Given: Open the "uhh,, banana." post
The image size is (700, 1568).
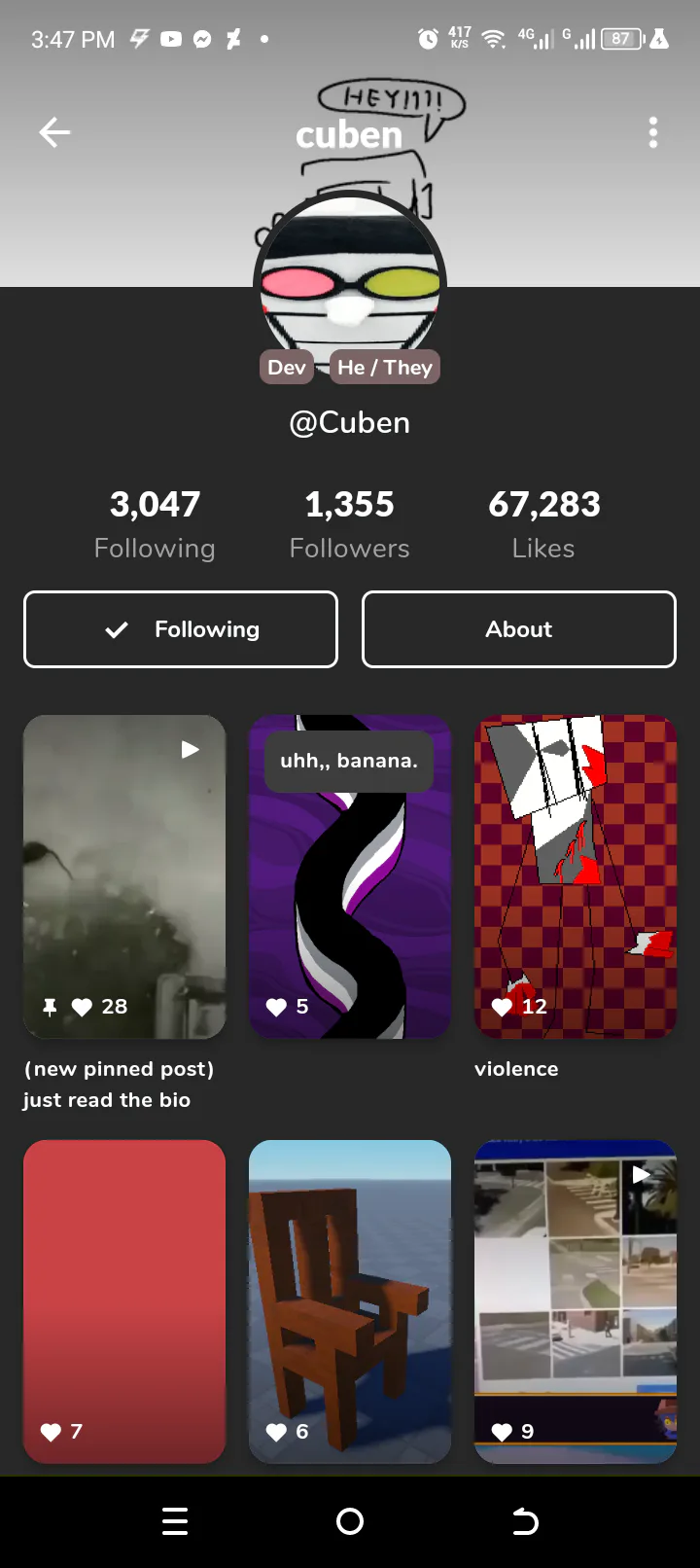Looking at the screenshot, I should (350, 876).
